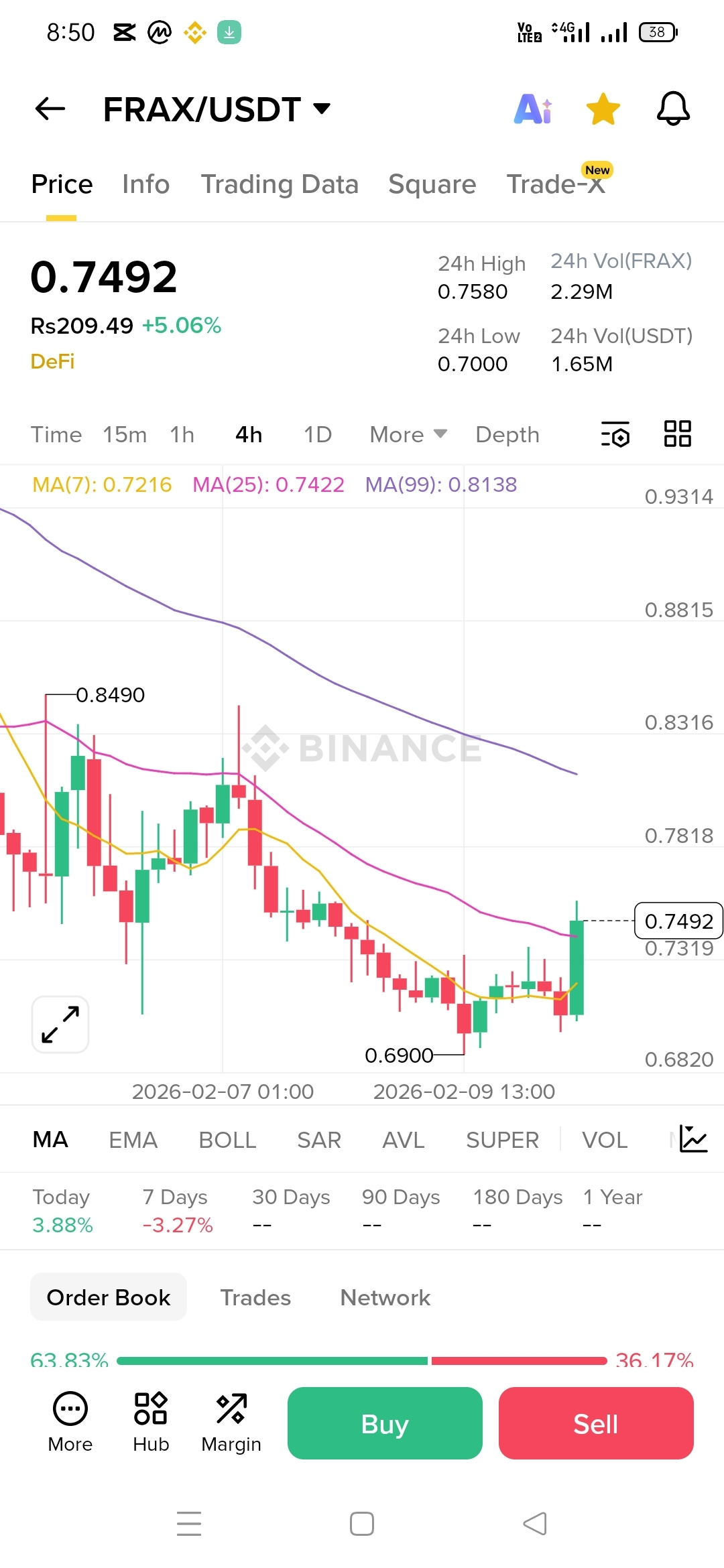Expand the More intervals dropdown
The height and width of the screenshot is (1568, 724).
(408, 435)
